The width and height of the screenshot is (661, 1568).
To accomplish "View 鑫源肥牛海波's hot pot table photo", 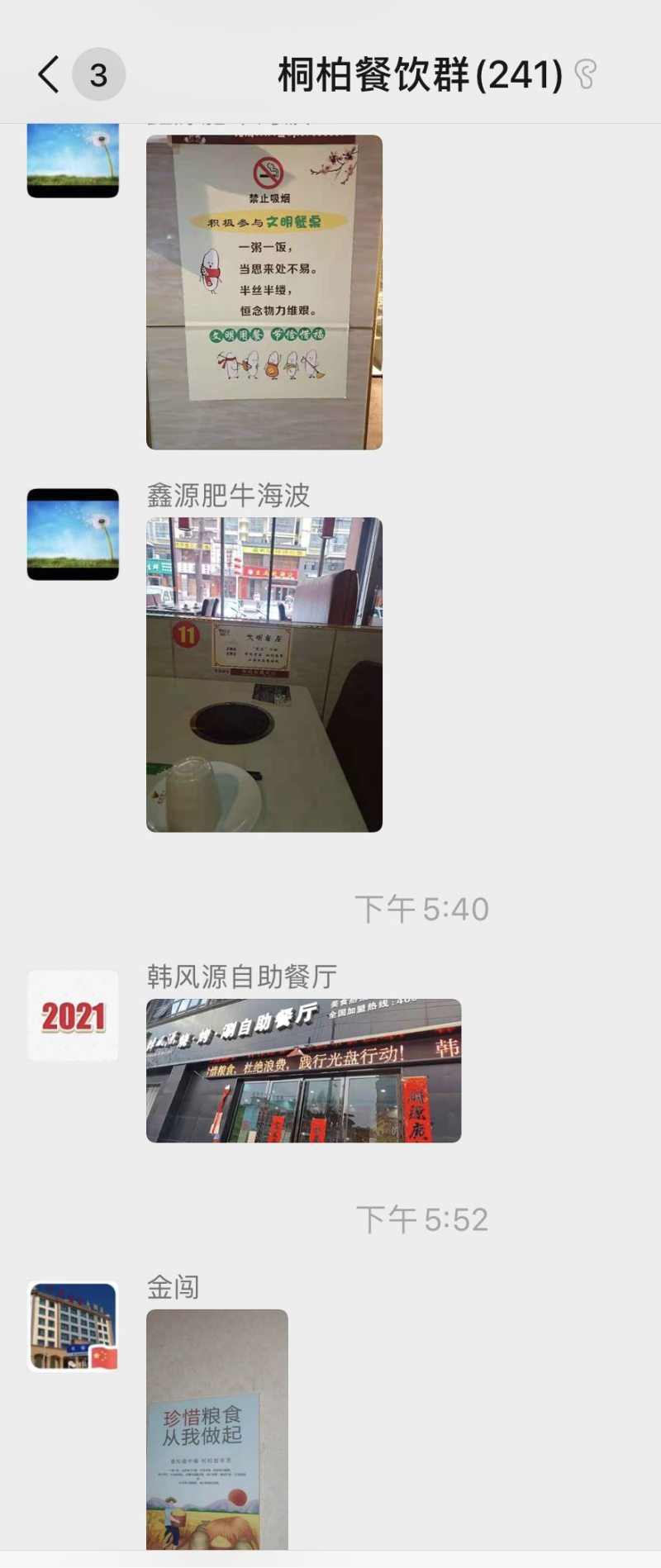I will point(264,674).
